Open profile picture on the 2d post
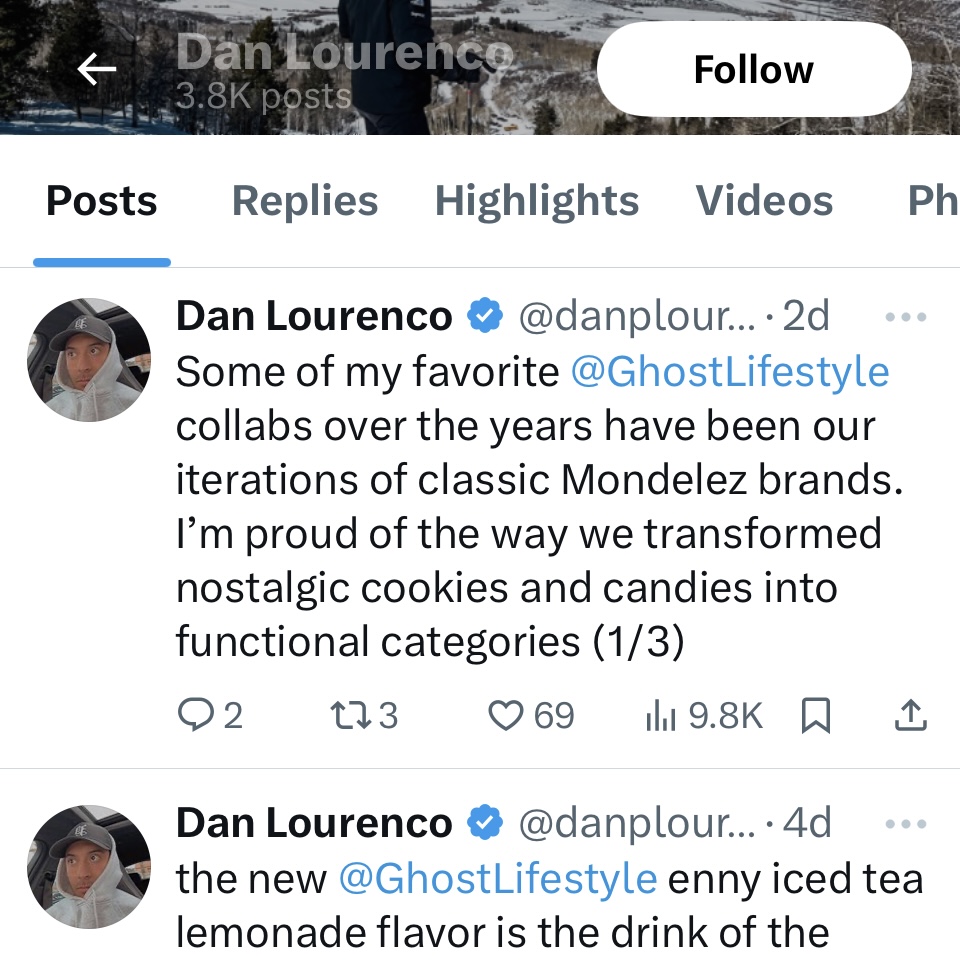960x960 pixels. 89,359
